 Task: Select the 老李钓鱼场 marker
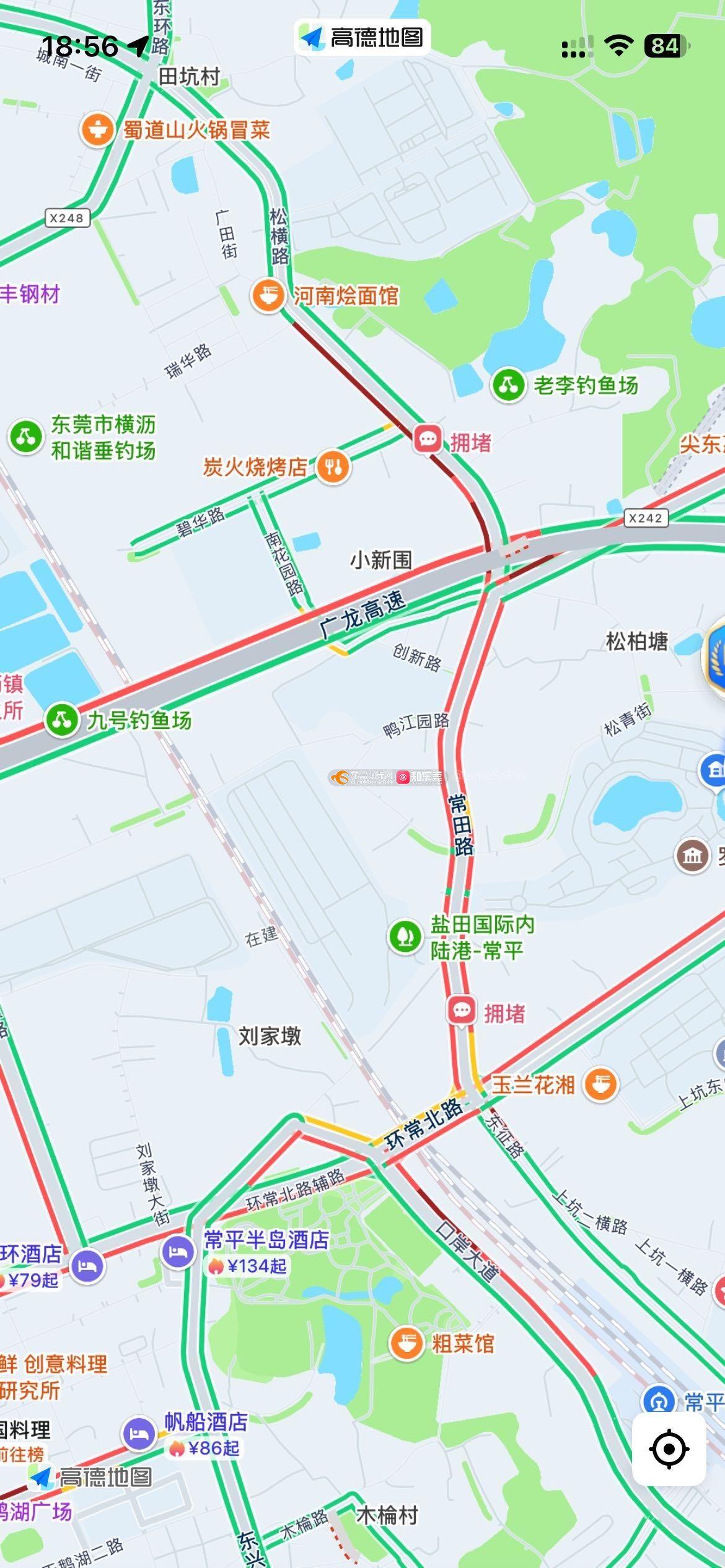coord(509,385)
